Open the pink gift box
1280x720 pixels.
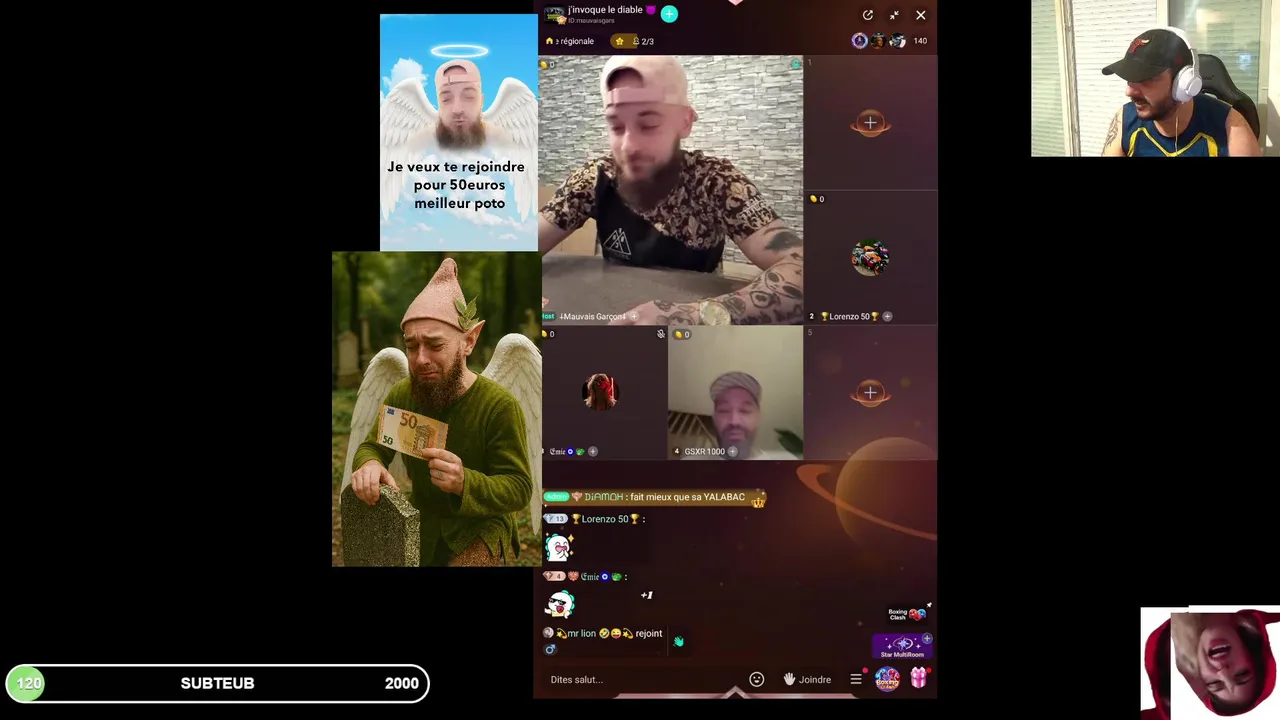point(918,679)
